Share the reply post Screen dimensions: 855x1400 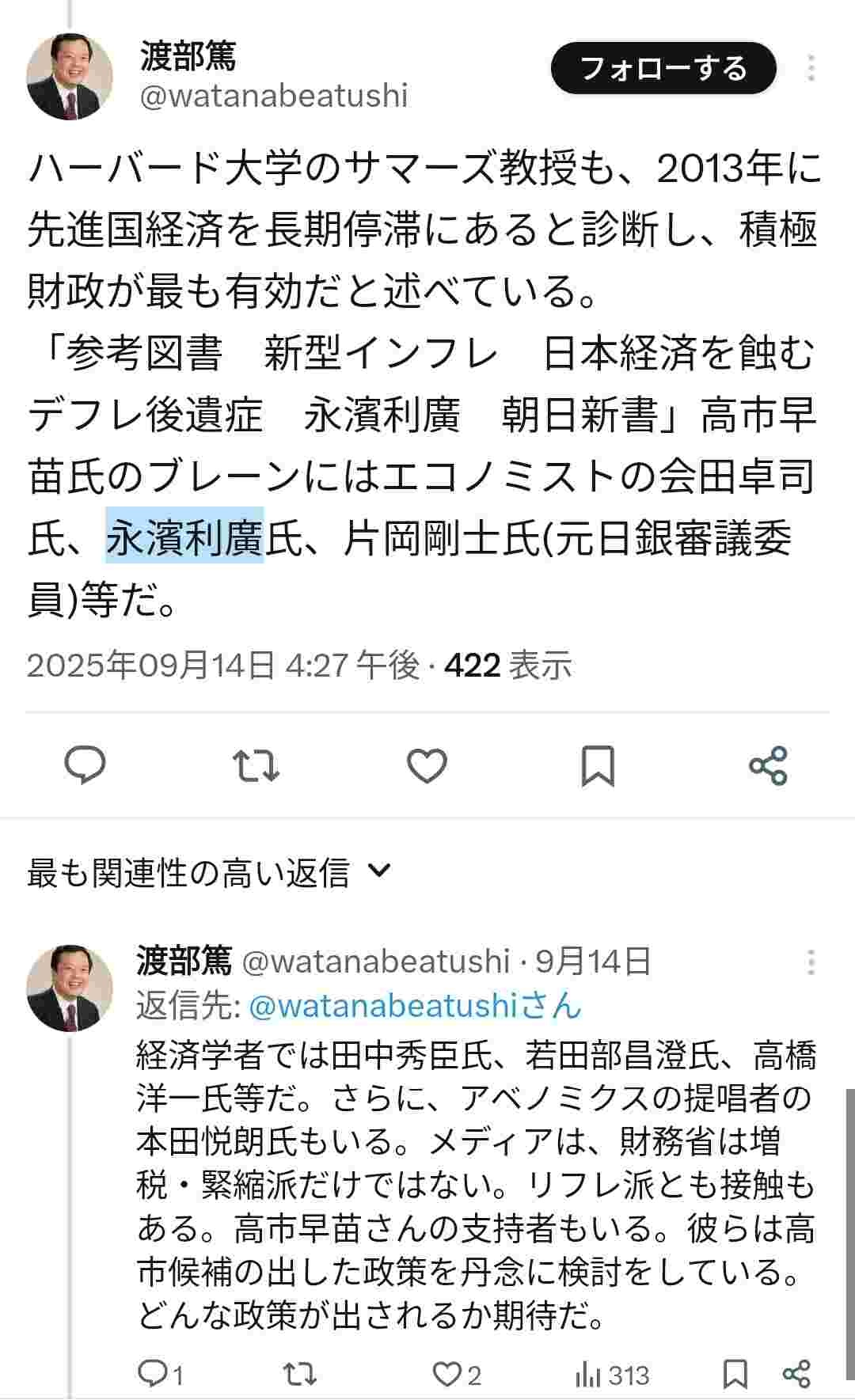click(796, 1375)
